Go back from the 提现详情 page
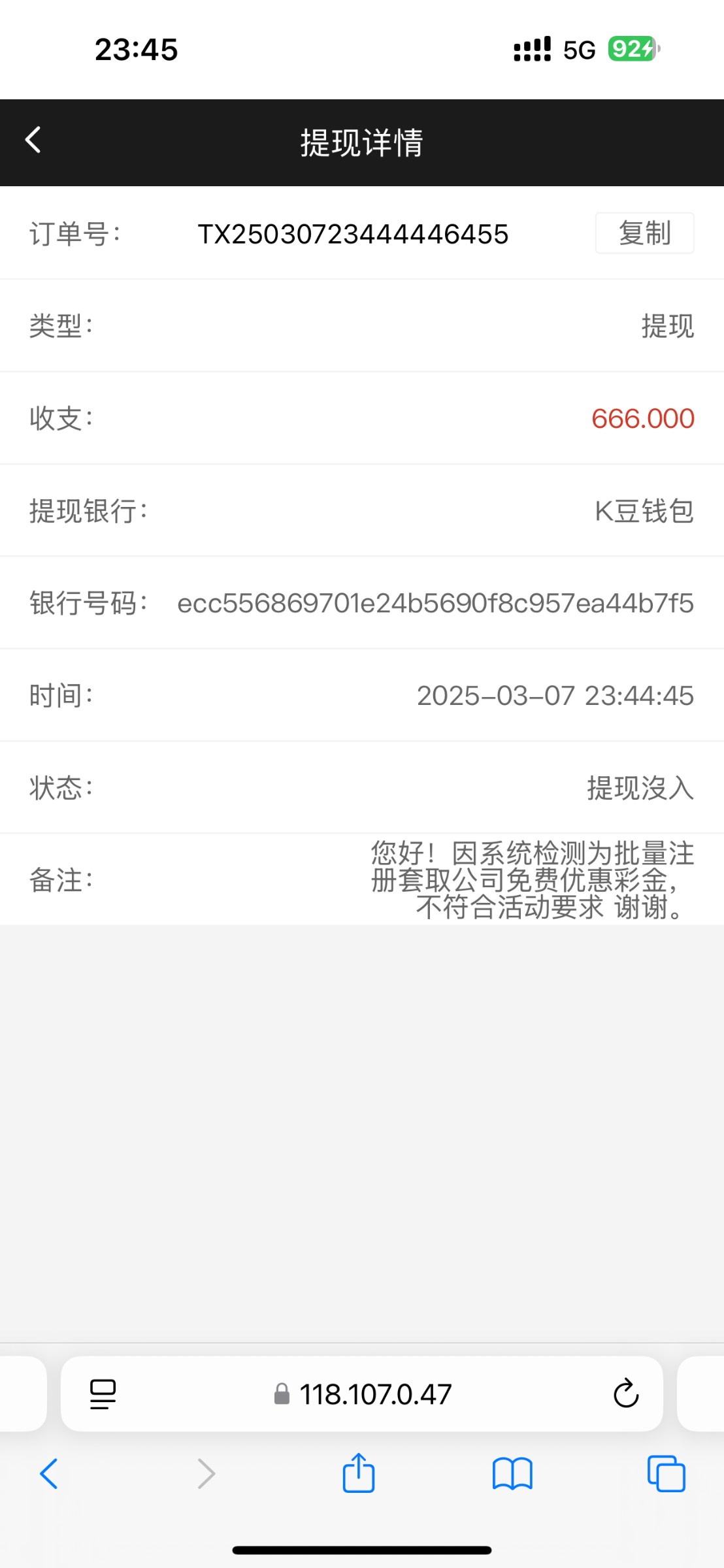Viewport: 724px width, 1568px height. point(33,140)
